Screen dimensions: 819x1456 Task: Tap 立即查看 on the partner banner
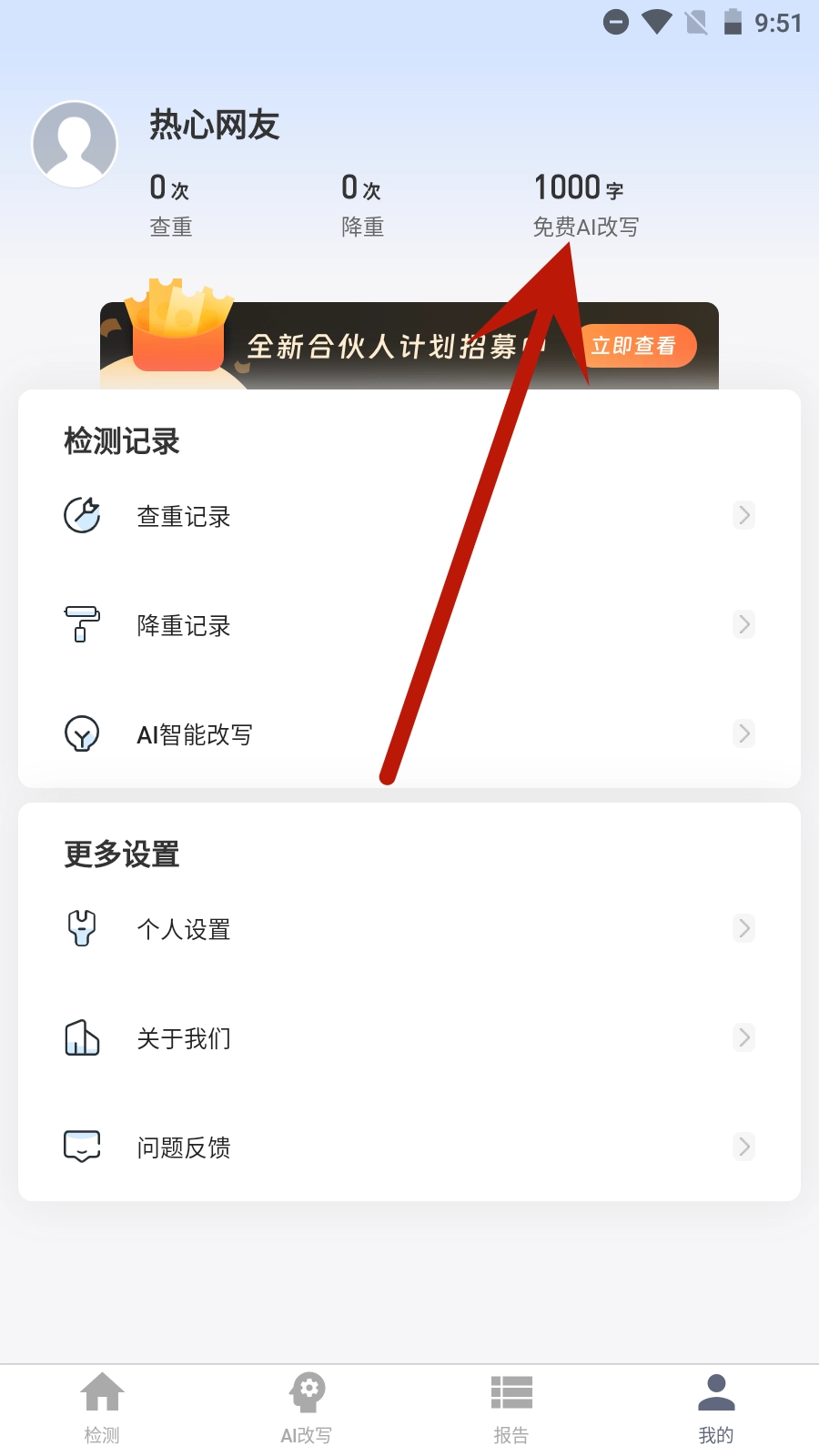[635, 346]
